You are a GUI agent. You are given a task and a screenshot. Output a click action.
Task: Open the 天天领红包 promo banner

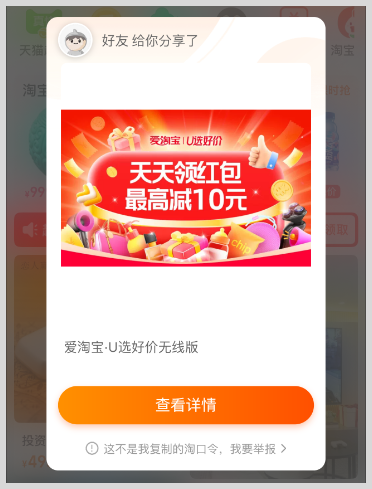pos(186,188)
